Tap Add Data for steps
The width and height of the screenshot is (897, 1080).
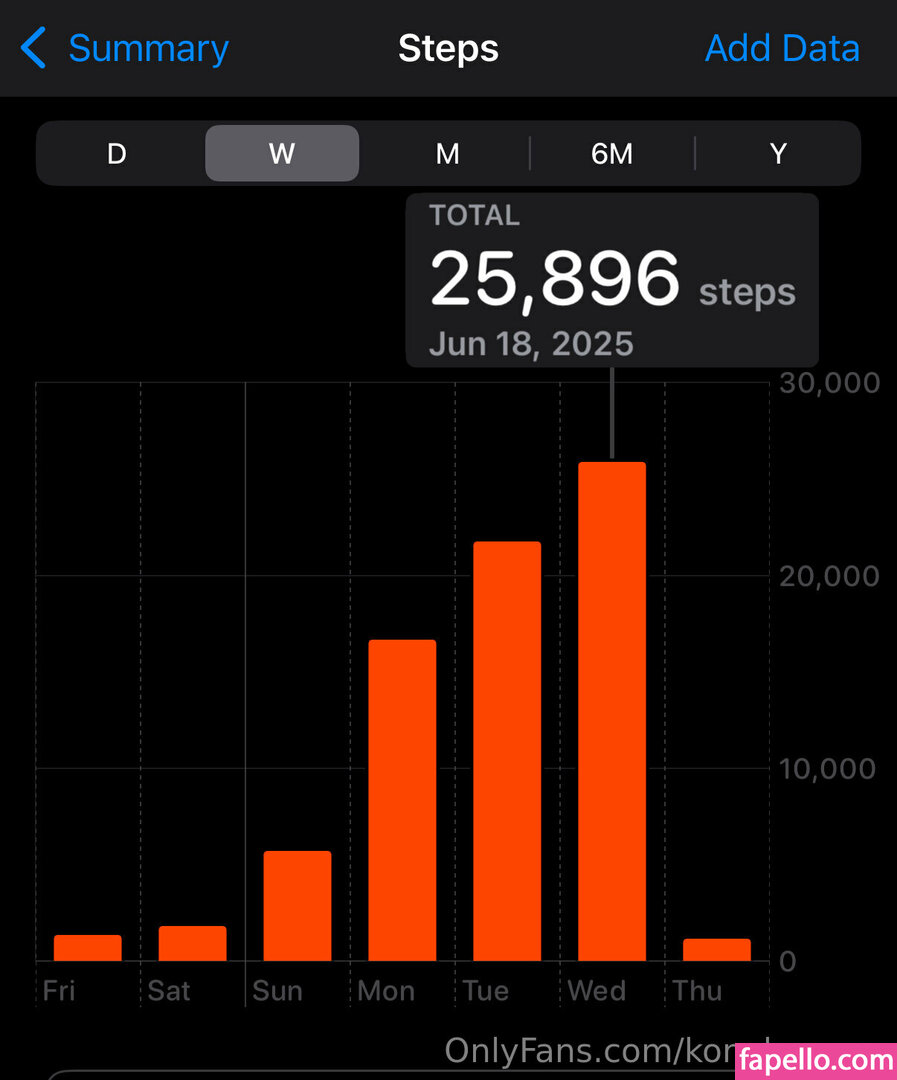tap(782, 48)
